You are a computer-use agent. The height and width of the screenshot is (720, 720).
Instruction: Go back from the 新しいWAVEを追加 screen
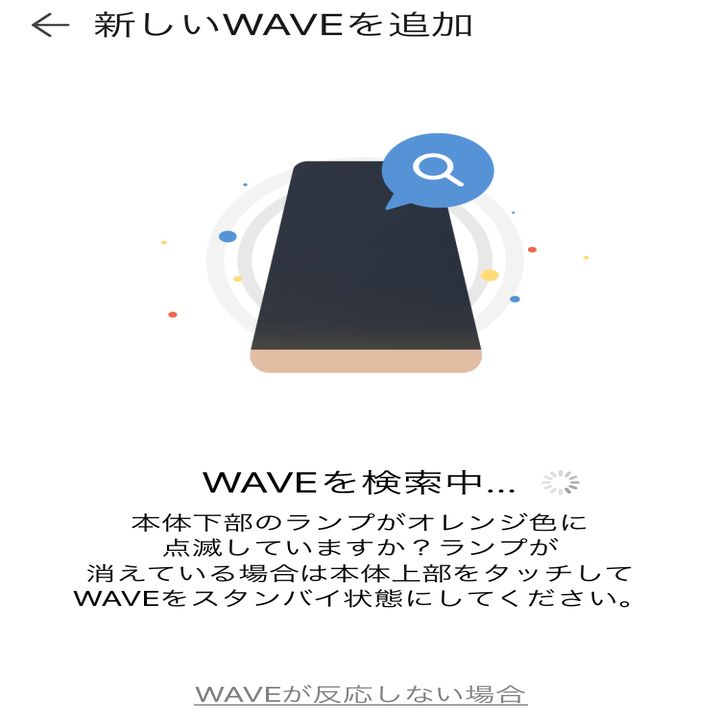(50, 26)
